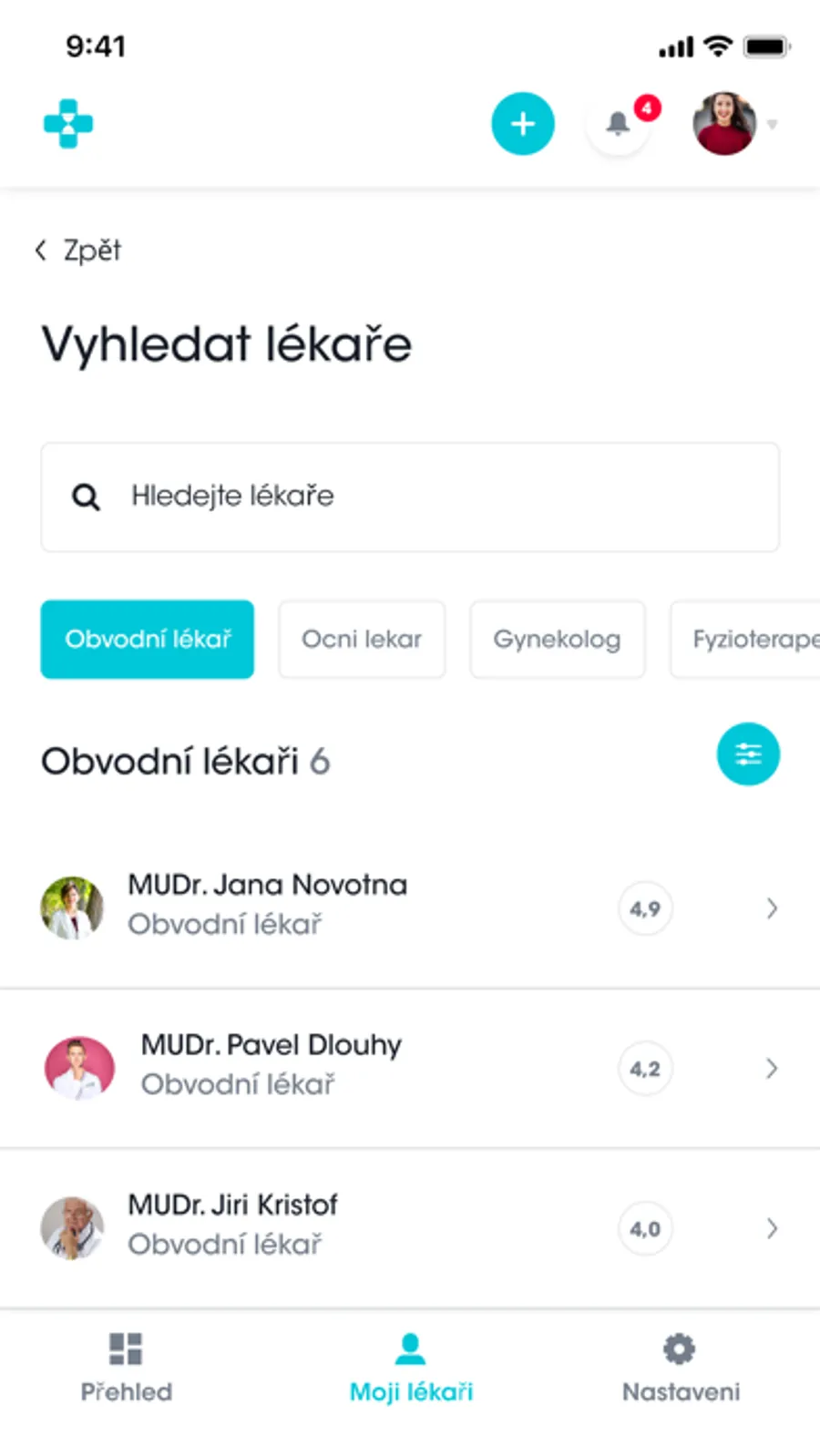The height and width of the screenshot is (1456, 820).
Task: Activate the Gynekolog filter chip
Action: (x=557, y=639)
